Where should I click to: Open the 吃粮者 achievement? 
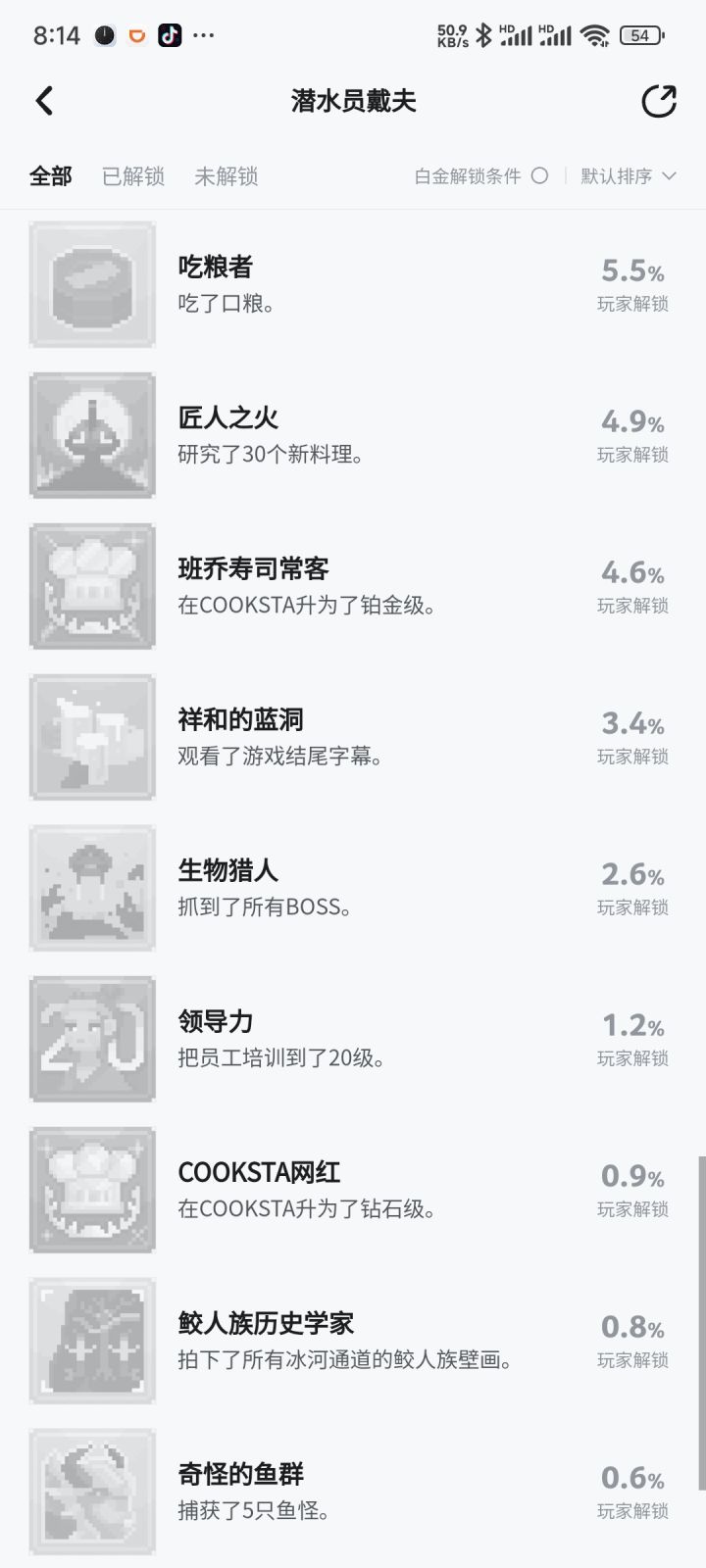pyautogui.click(x=353, y=284)
